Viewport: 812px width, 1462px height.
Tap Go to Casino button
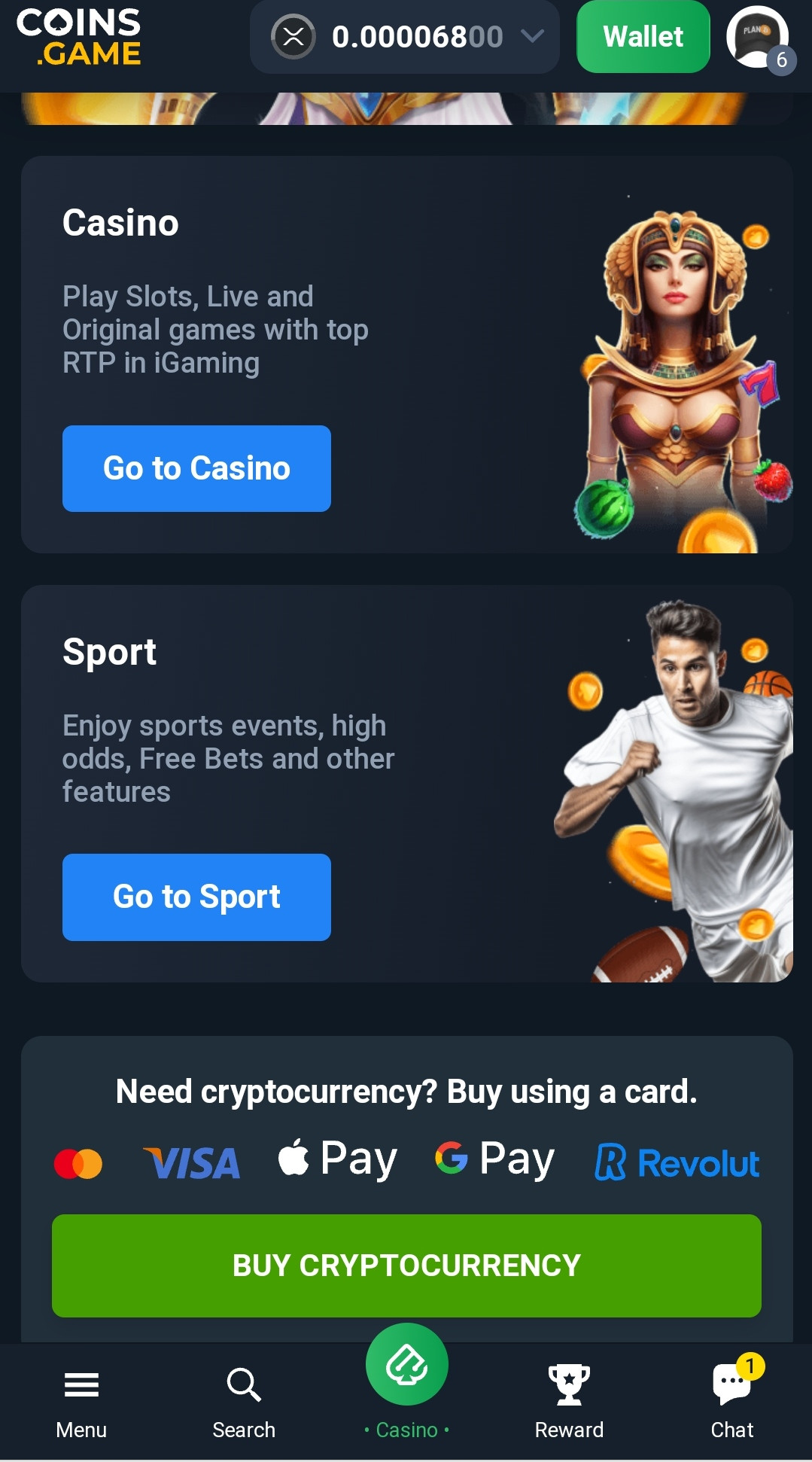pos(196,468)
